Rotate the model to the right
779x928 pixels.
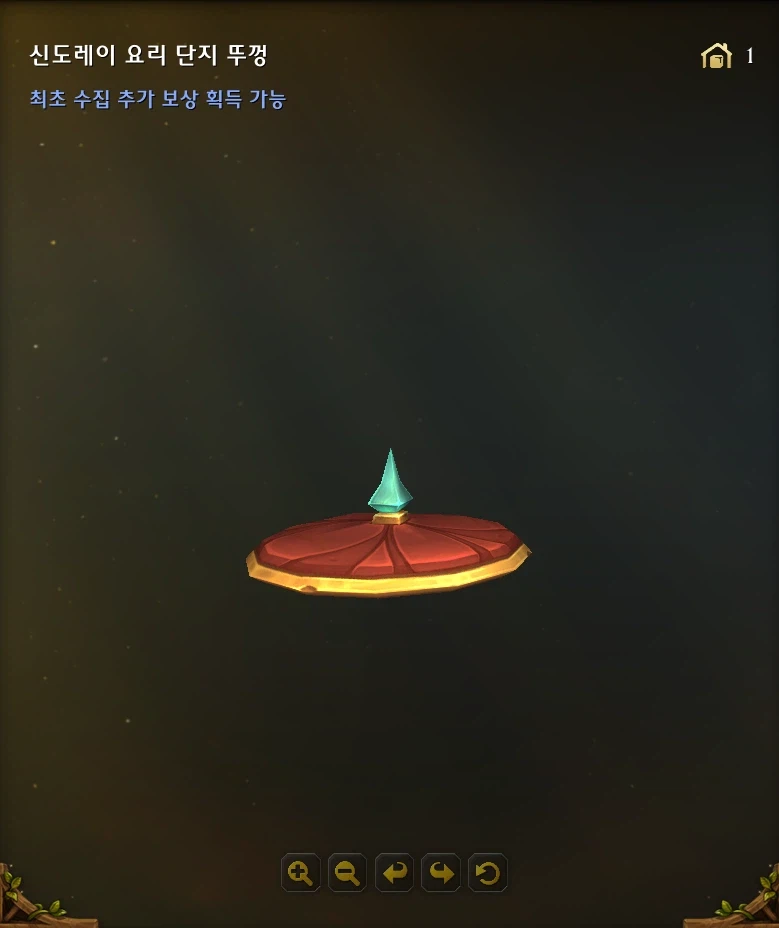(x=441, y=873)
